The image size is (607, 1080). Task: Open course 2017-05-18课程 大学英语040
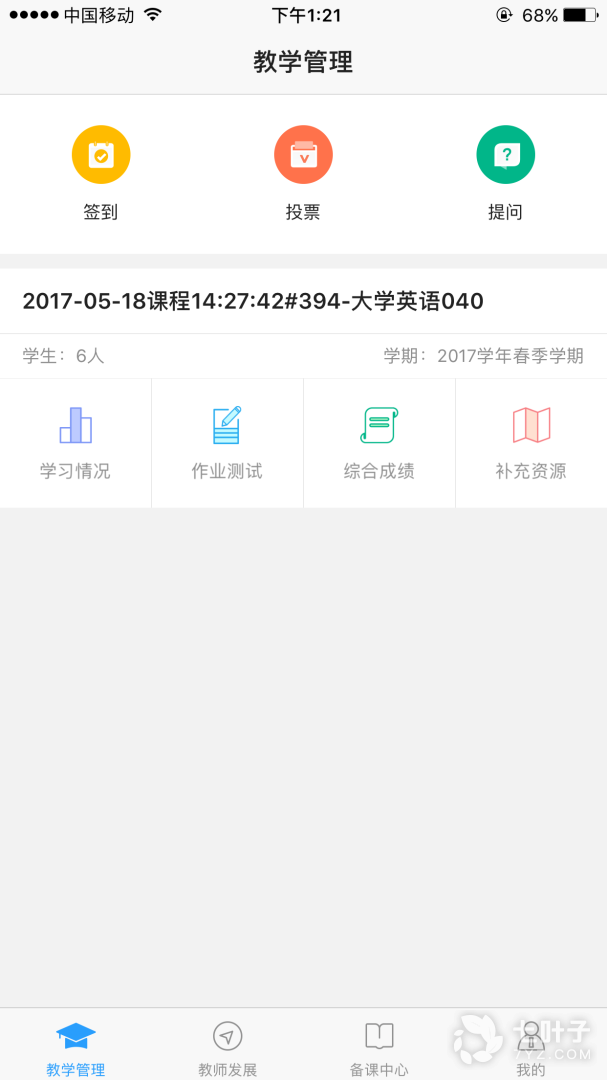tap(253, 301)
